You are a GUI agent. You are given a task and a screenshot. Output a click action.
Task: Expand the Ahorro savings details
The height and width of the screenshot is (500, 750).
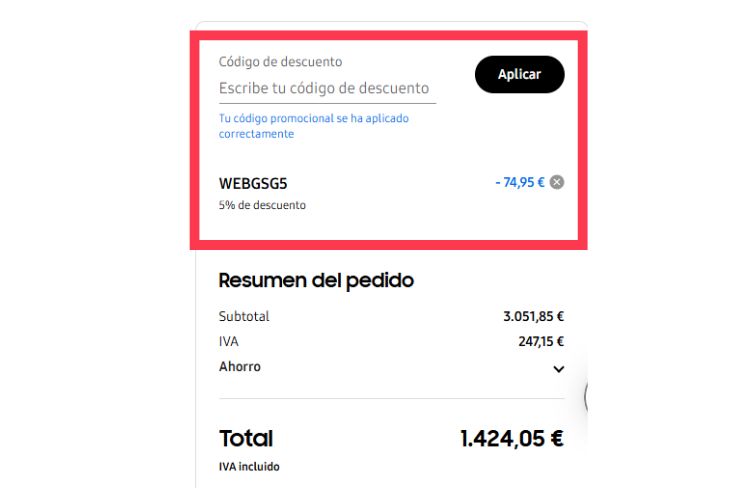point(558,368)
